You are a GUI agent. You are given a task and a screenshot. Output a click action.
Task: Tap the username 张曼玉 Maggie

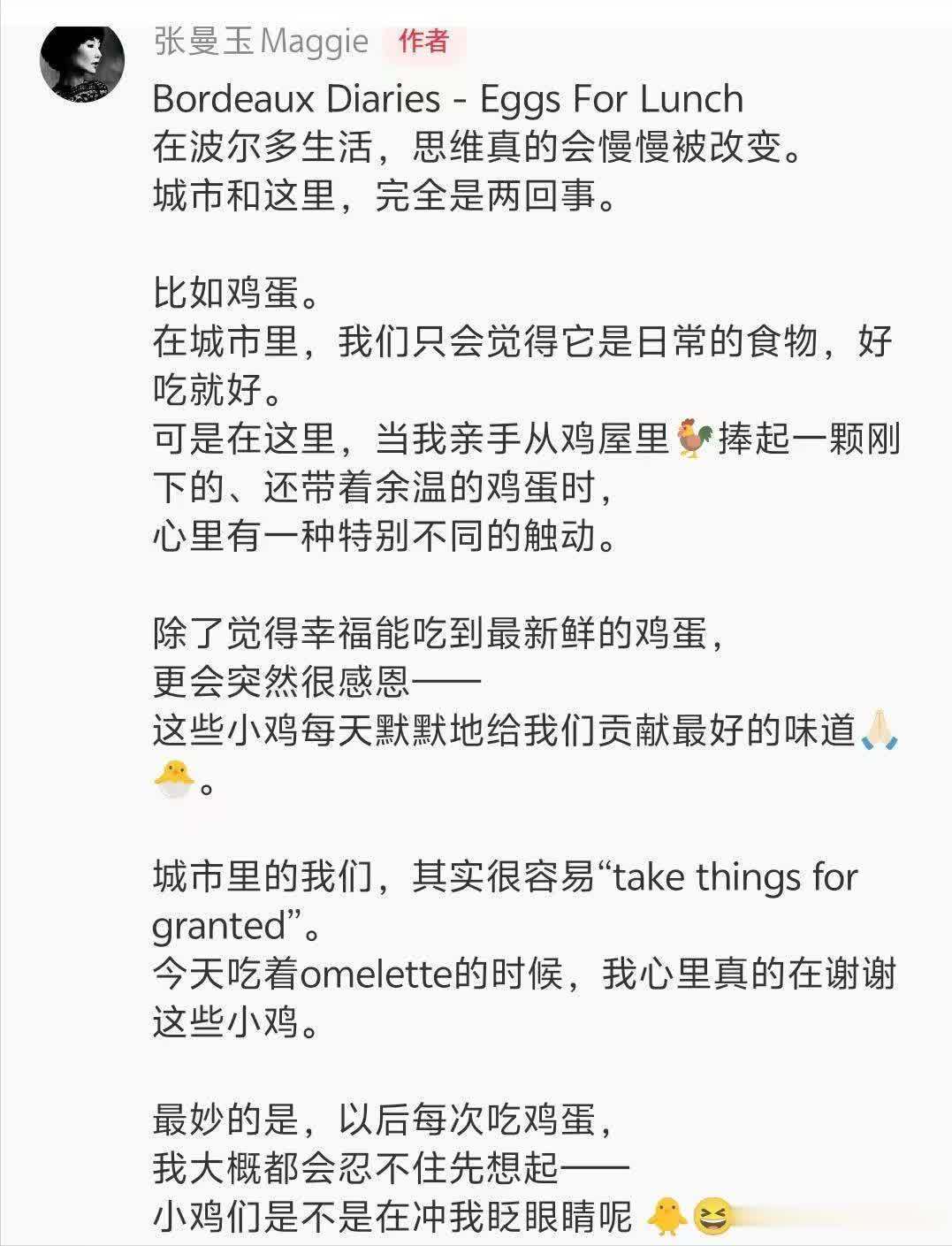click(261, 41)
